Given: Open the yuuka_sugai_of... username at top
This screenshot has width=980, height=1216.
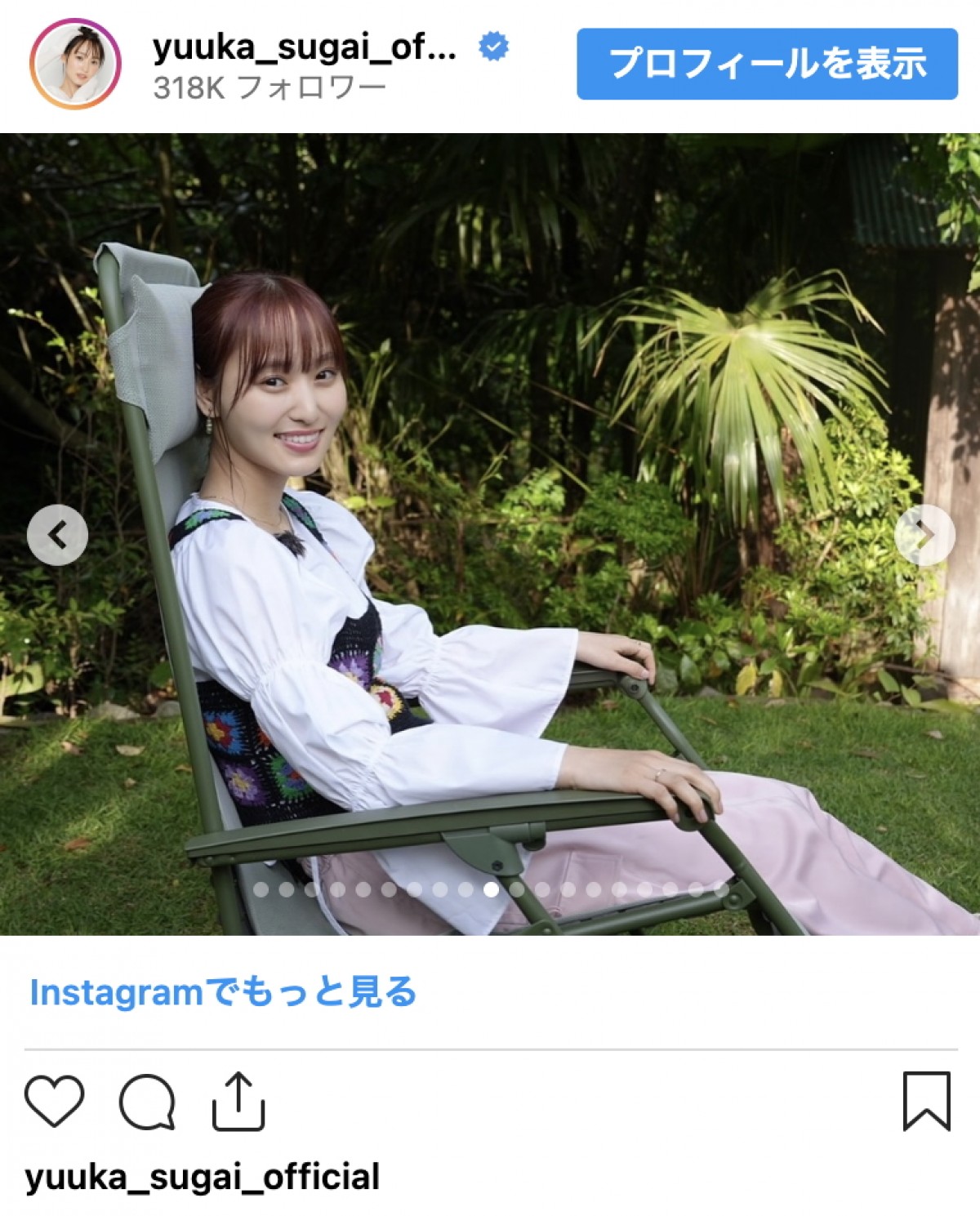Looking at the screenshot, I should pyautogui.click(x=304, y=49).
